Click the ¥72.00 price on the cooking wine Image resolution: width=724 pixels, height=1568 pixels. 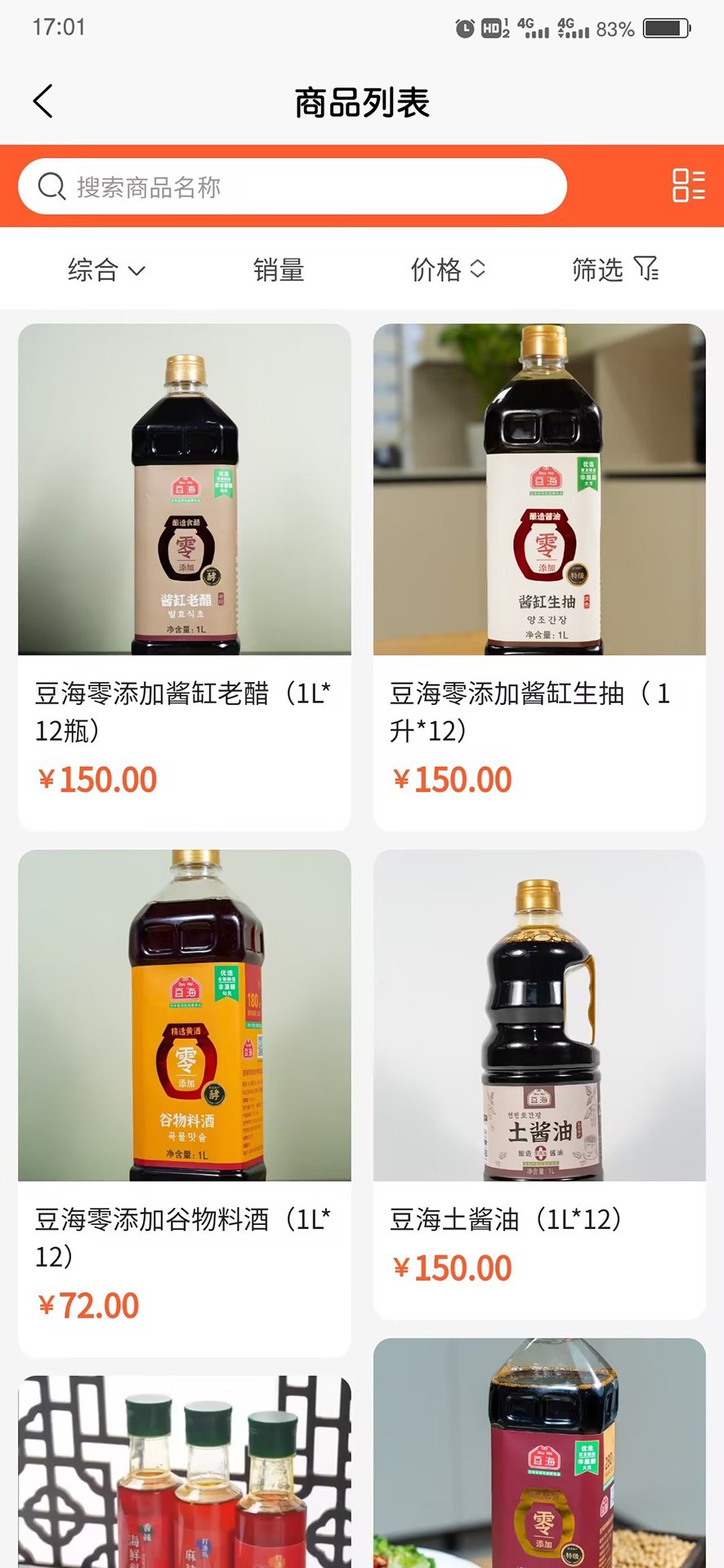click(x=90, y=1305)
